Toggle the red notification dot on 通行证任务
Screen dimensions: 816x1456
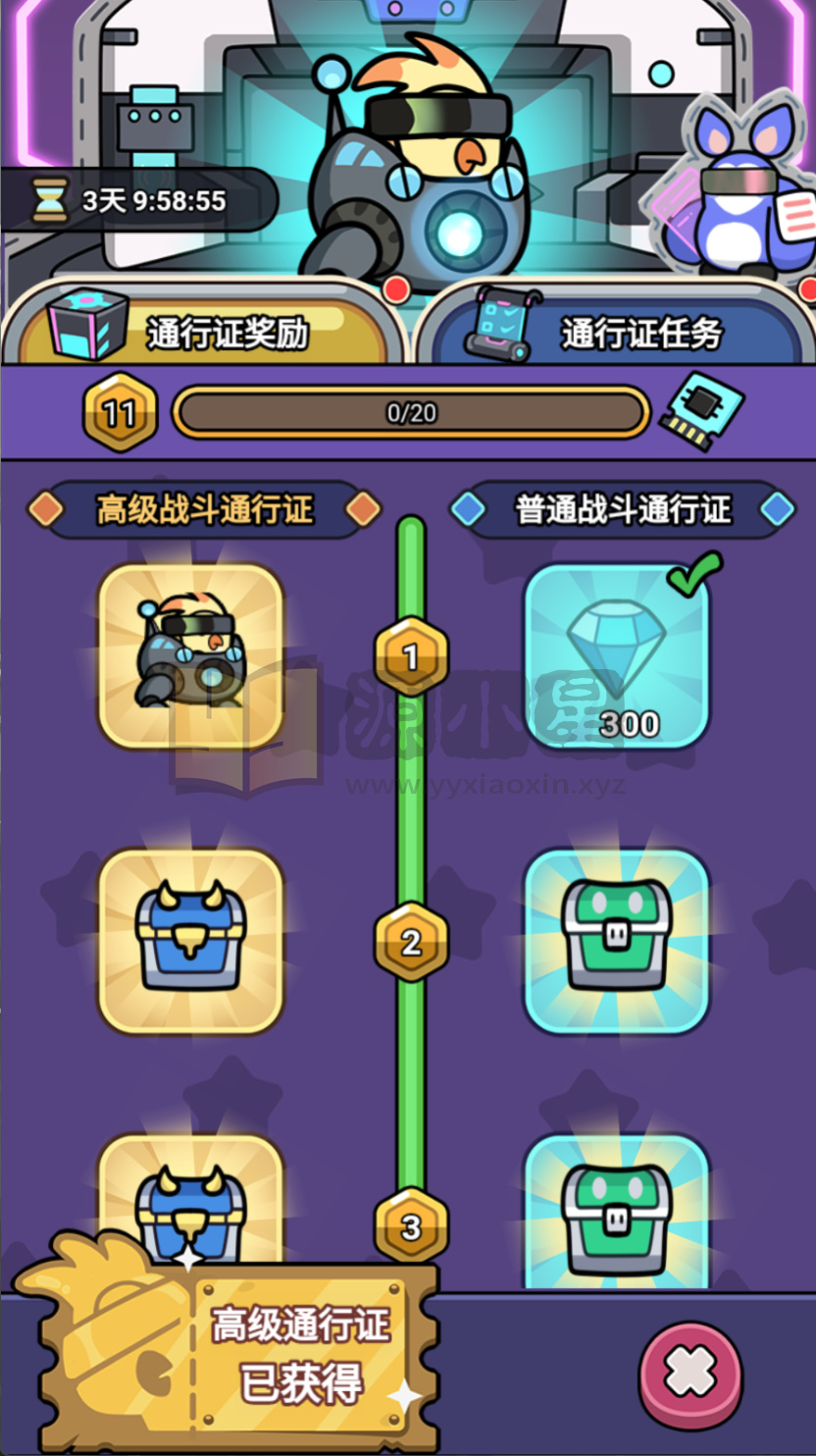(x=807, y=289)
